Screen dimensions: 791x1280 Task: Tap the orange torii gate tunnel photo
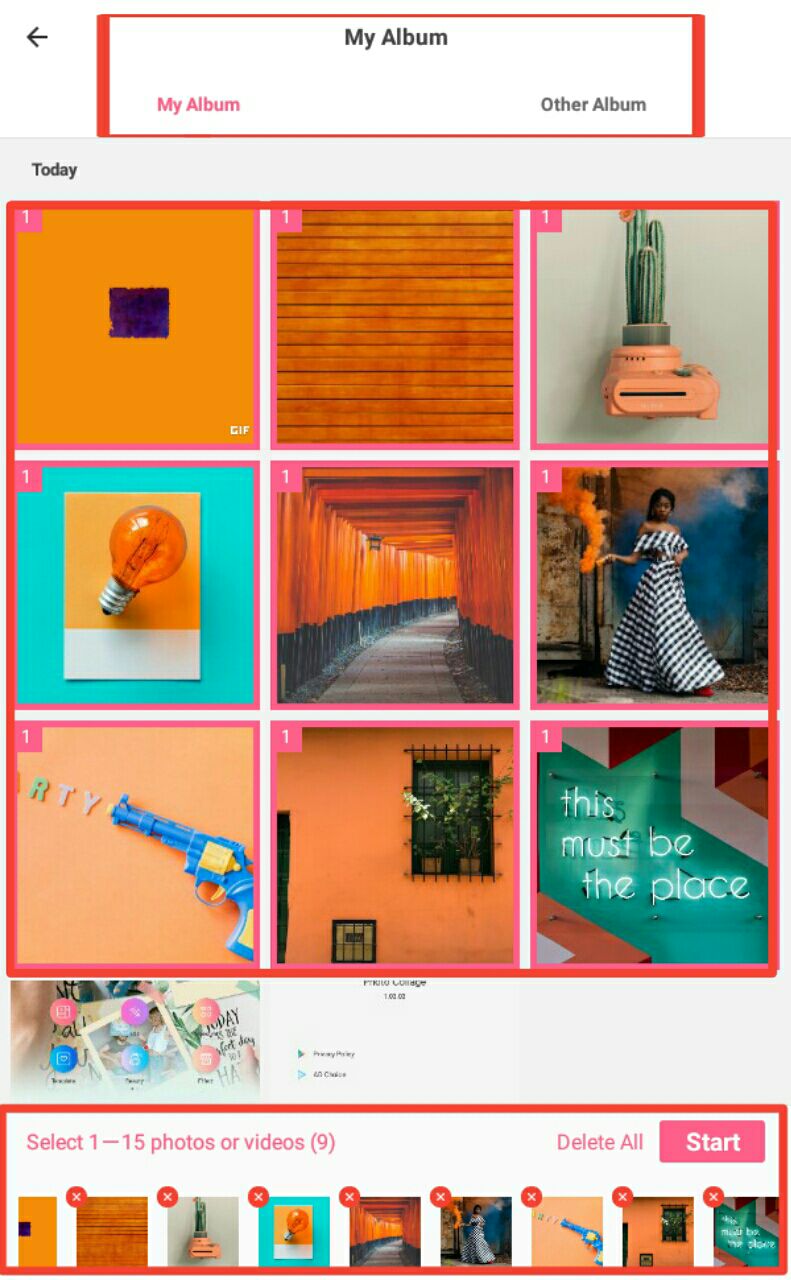coord(395,585)
